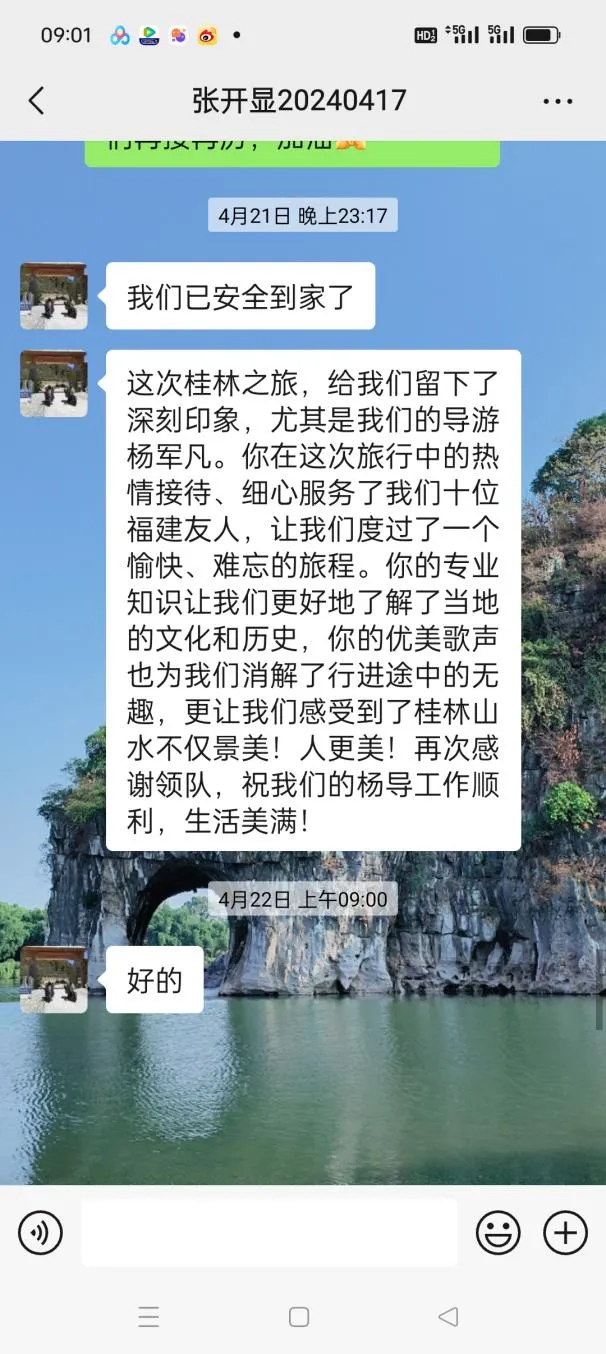The image size is (606, 1354).
Task: Open the chat info overflow menu
Action: [557, 101]
